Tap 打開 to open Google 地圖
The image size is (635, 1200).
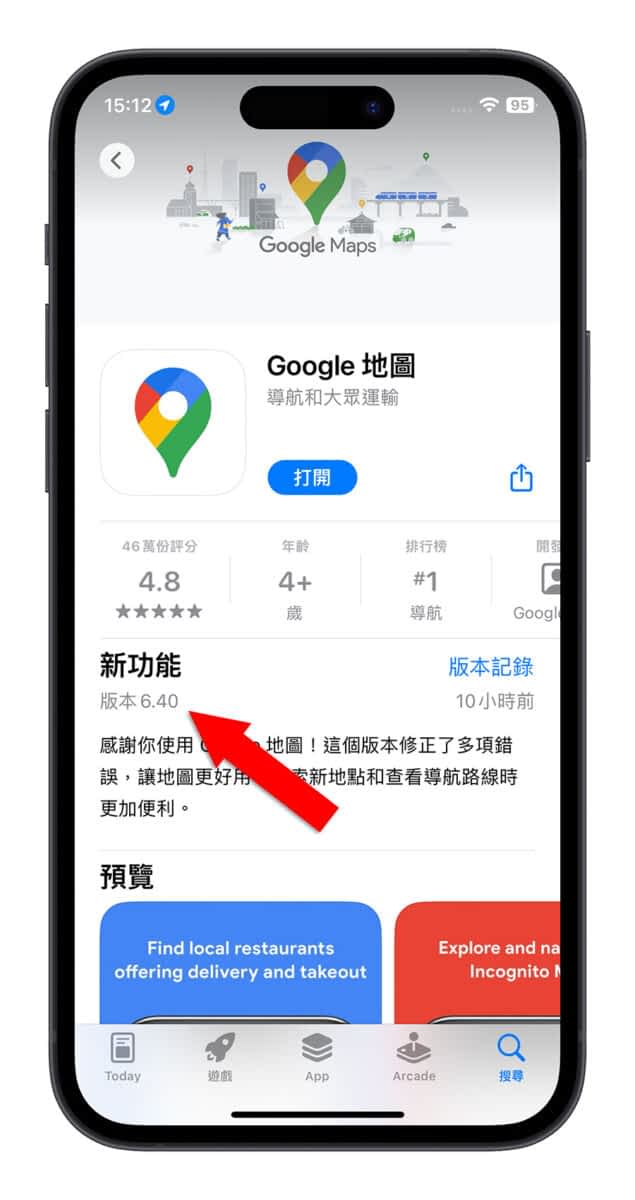312,478
